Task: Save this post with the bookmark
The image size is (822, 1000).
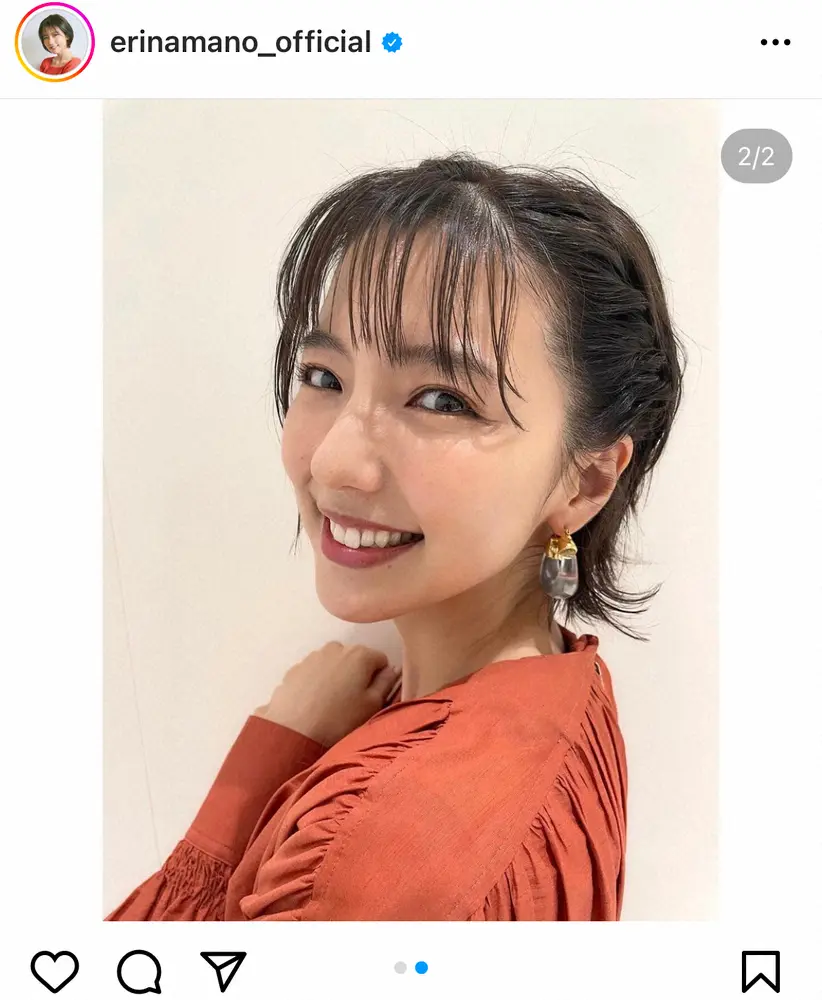Action: (761, 969)
